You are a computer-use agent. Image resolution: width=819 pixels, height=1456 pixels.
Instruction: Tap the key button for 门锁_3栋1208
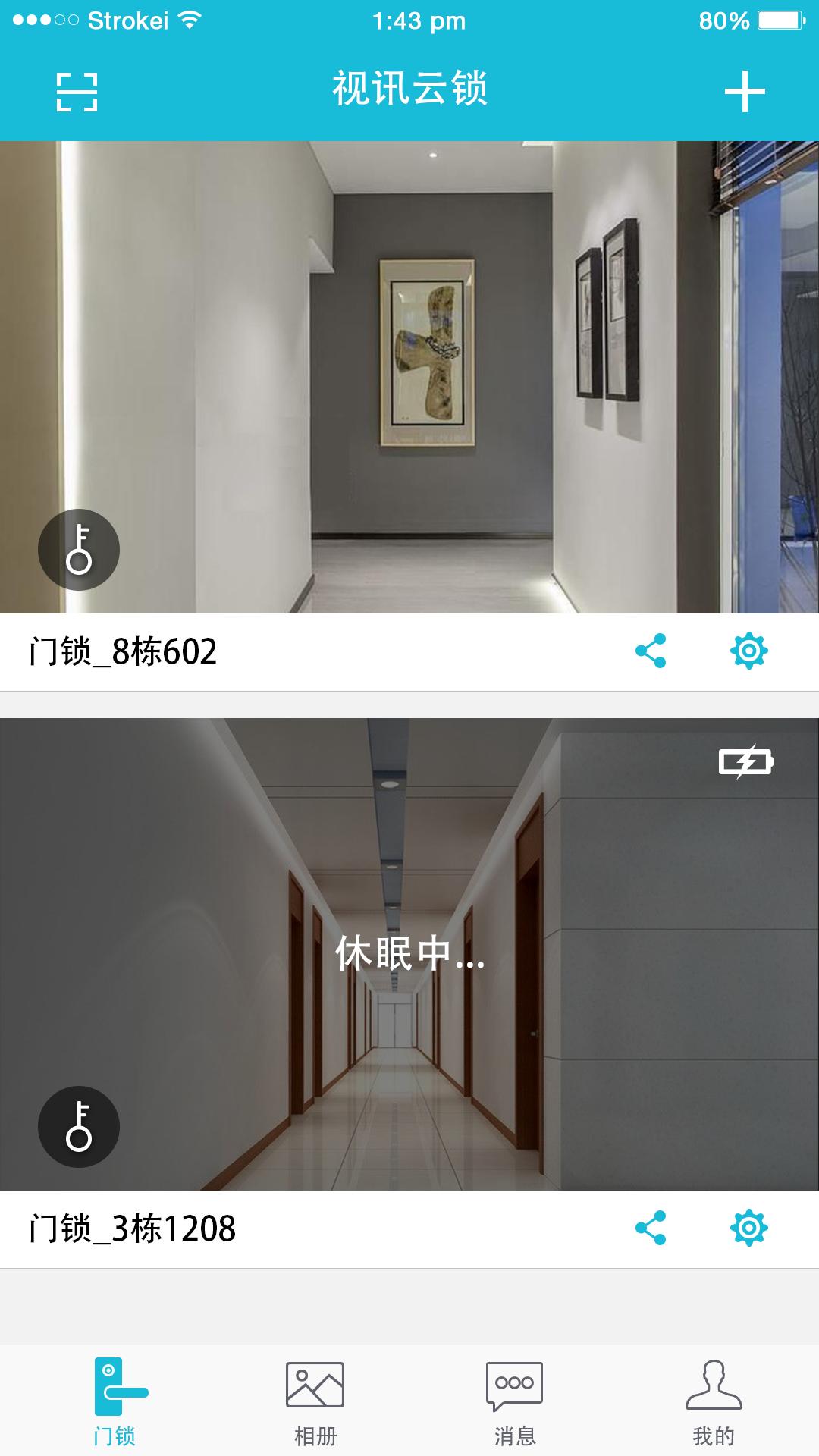click(79, 1127)
